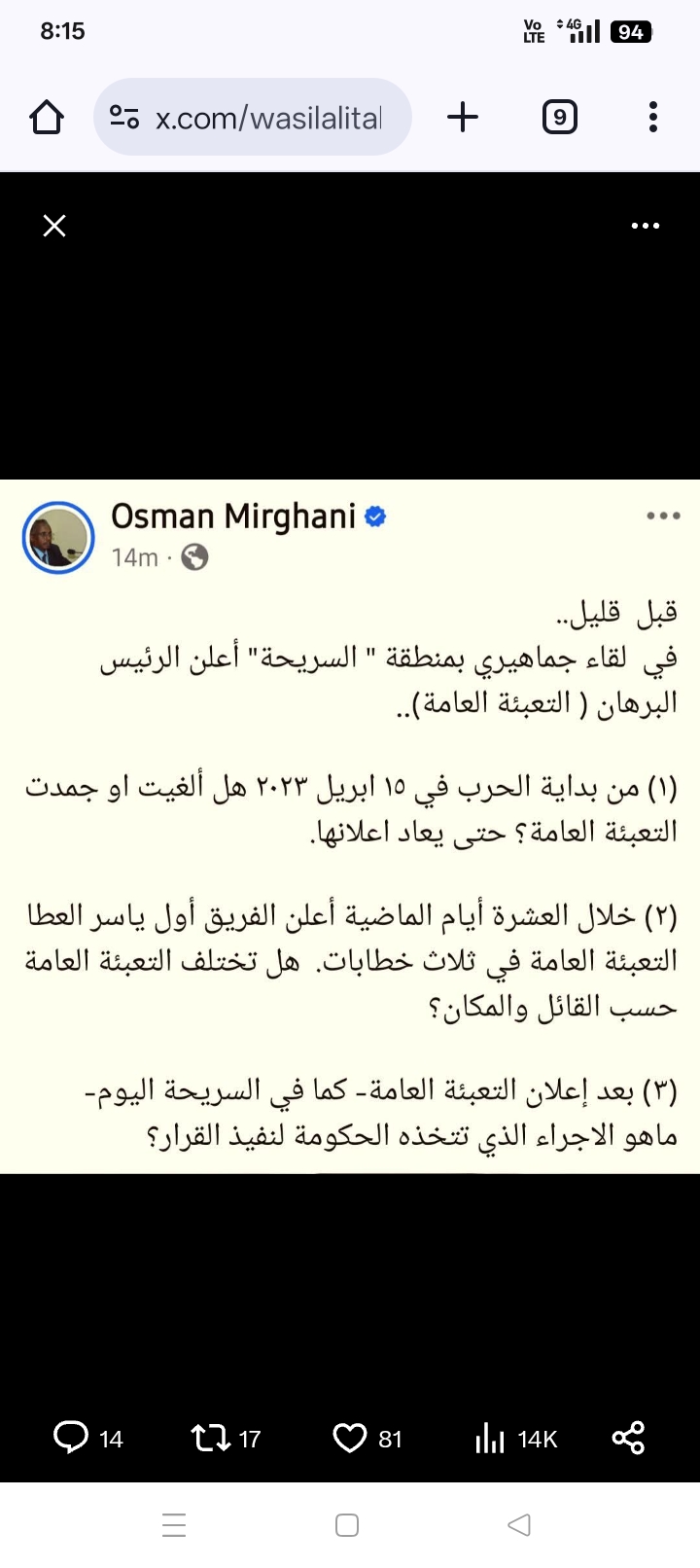Open a new browser tab
Image resolution: width=700 pixels, height=1568 pixels.
[463, 118]
